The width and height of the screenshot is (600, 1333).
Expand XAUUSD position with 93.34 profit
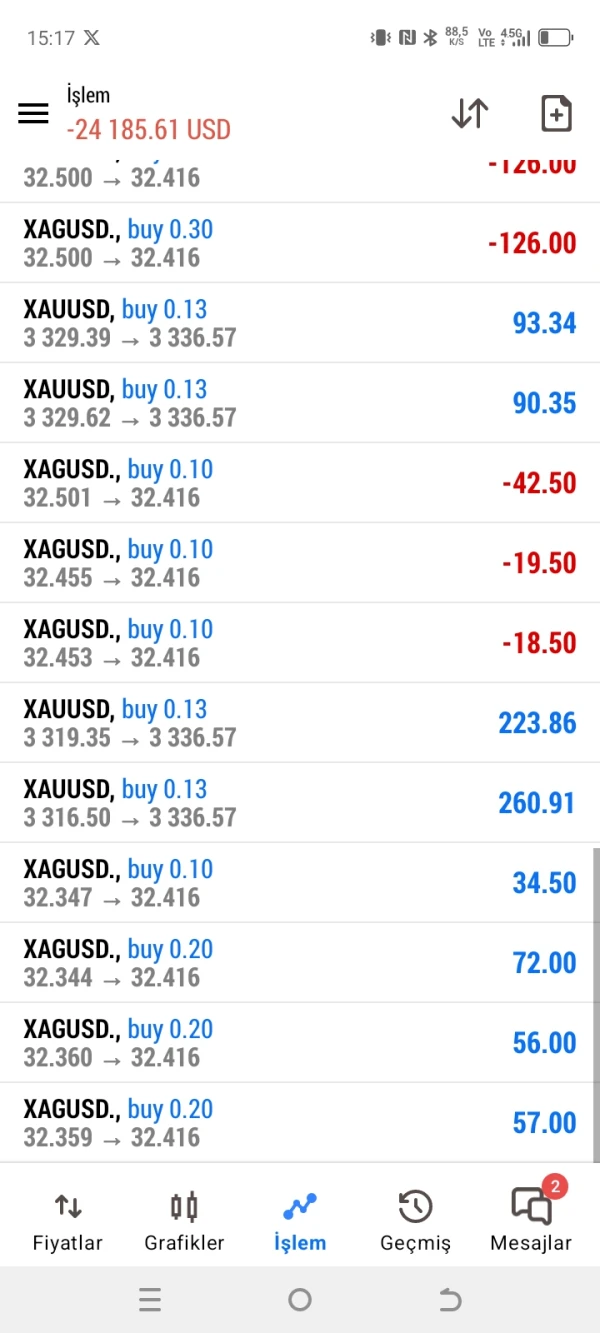(300, 323)
